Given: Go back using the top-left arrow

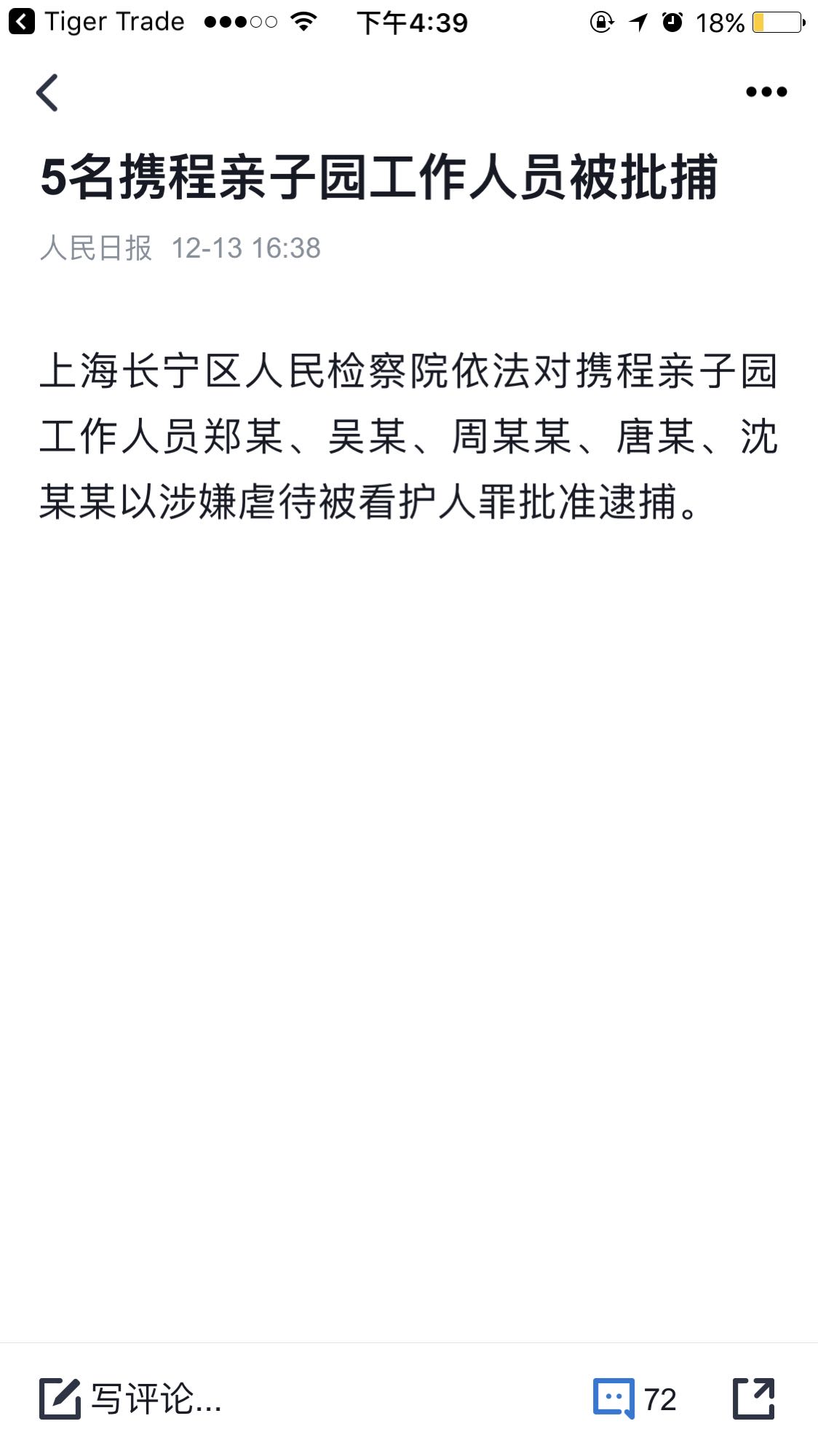Looking at the screenshot, I should (47, 92).
